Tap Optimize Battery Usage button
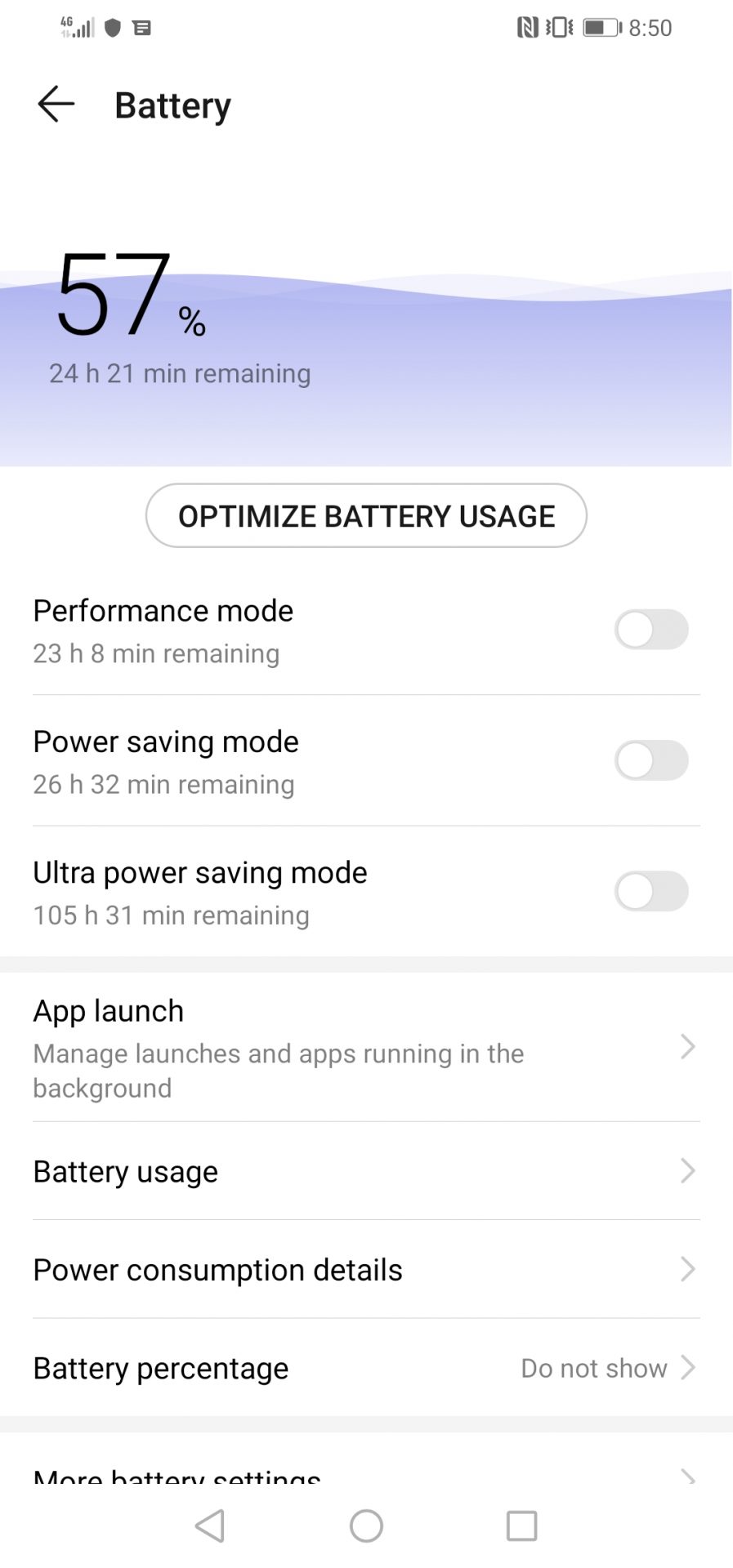 click(x=366, y=515)
